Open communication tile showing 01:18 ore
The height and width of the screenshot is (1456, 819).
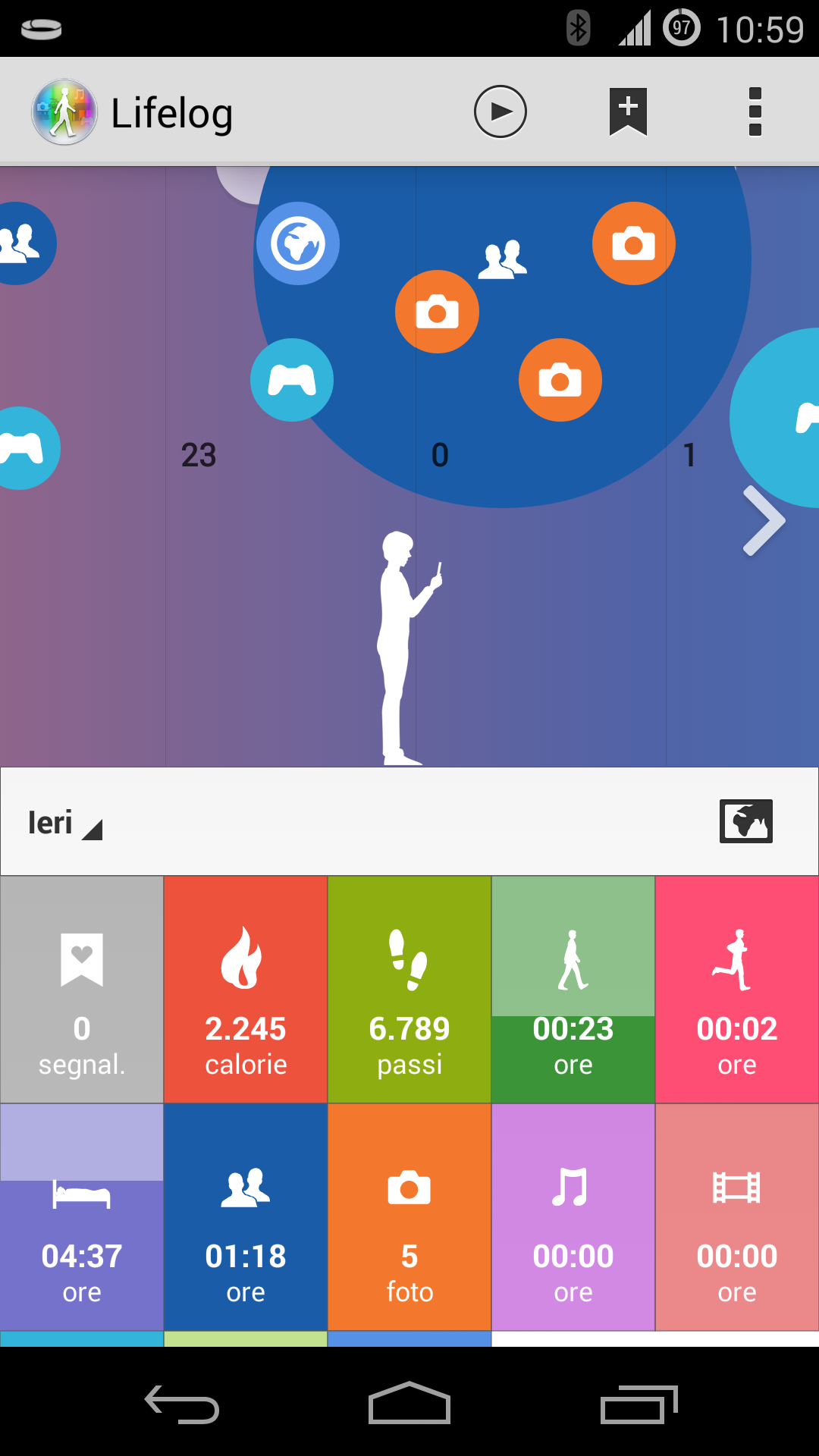(x=246, y=1217)
